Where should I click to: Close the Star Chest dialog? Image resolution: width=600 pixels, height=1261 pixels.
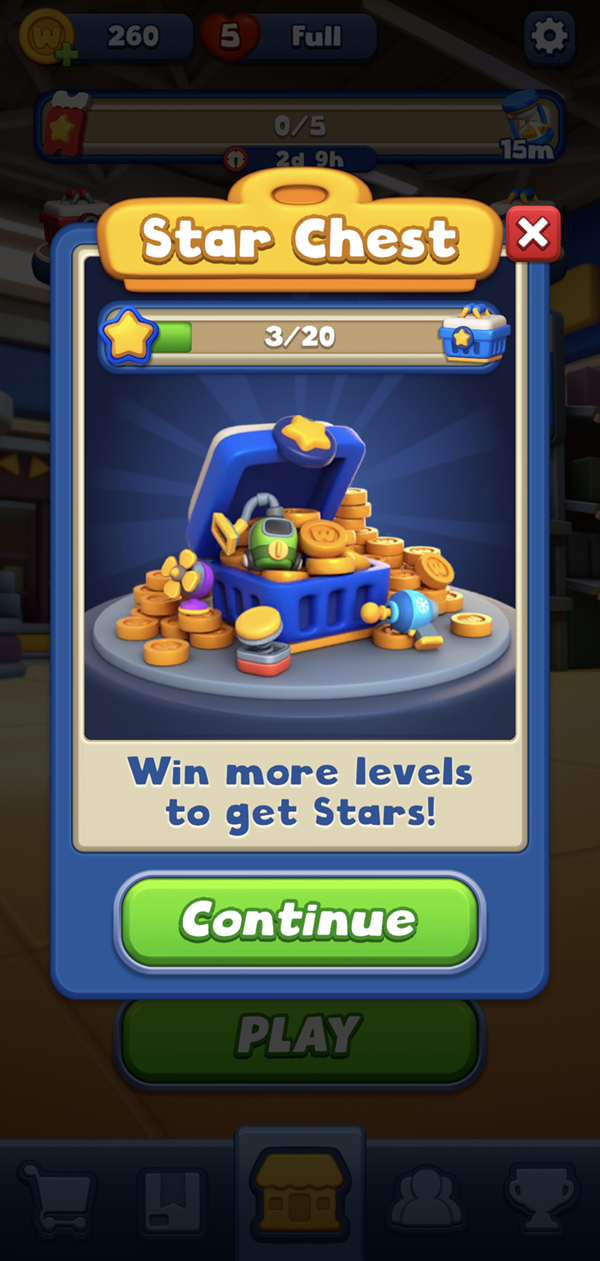coord(533,234)
